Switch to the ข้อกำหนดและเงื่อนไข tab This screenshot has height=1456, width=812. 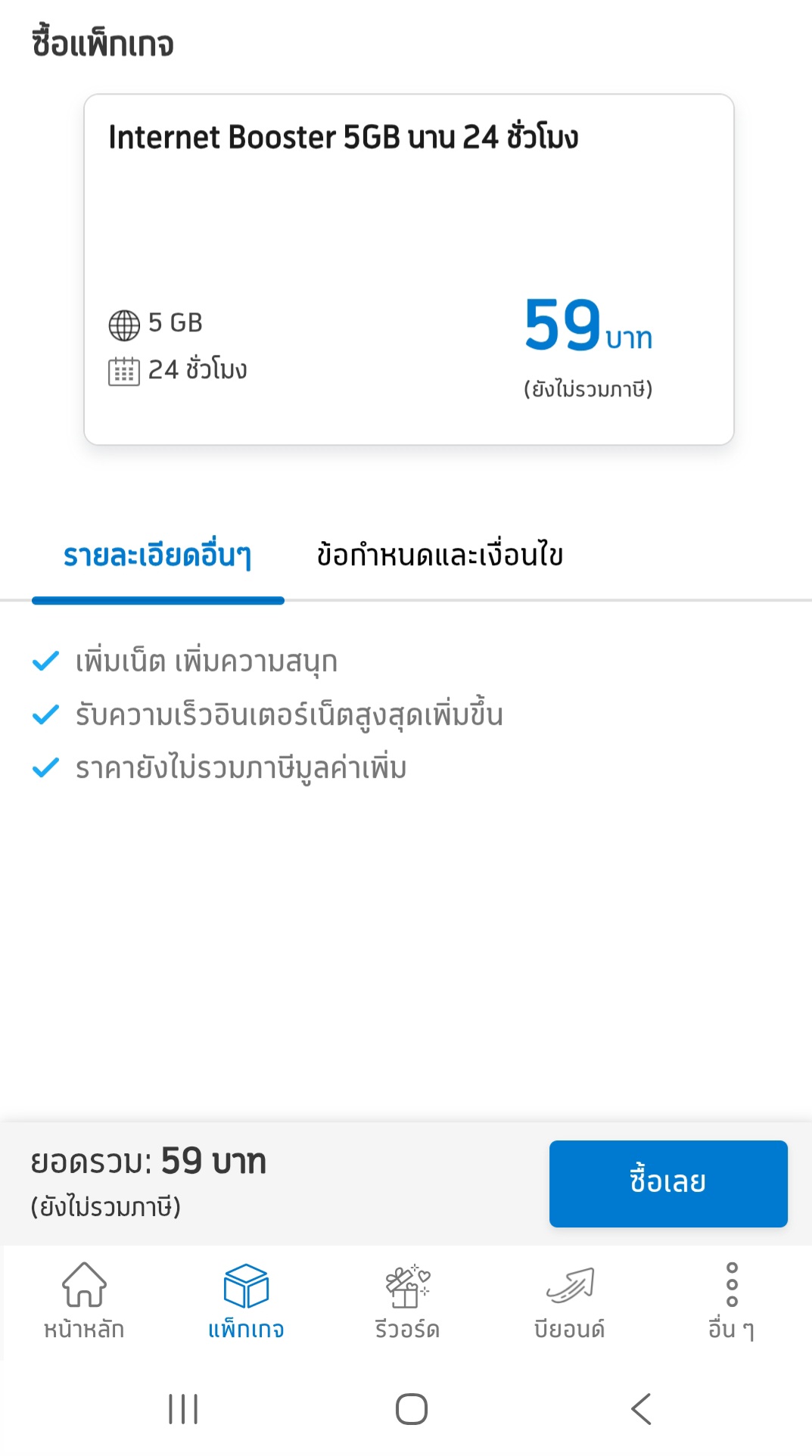(440, 555)
